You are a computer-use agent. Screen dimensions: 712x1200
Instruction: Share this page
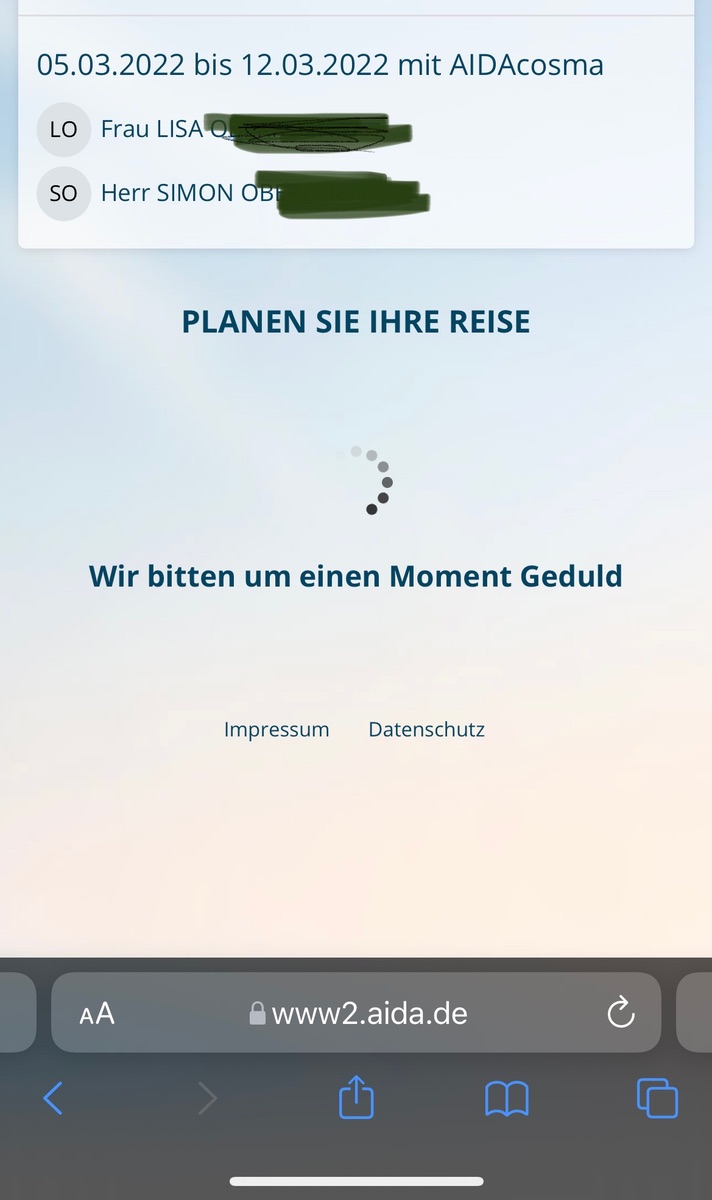(x=356, y=1098)
